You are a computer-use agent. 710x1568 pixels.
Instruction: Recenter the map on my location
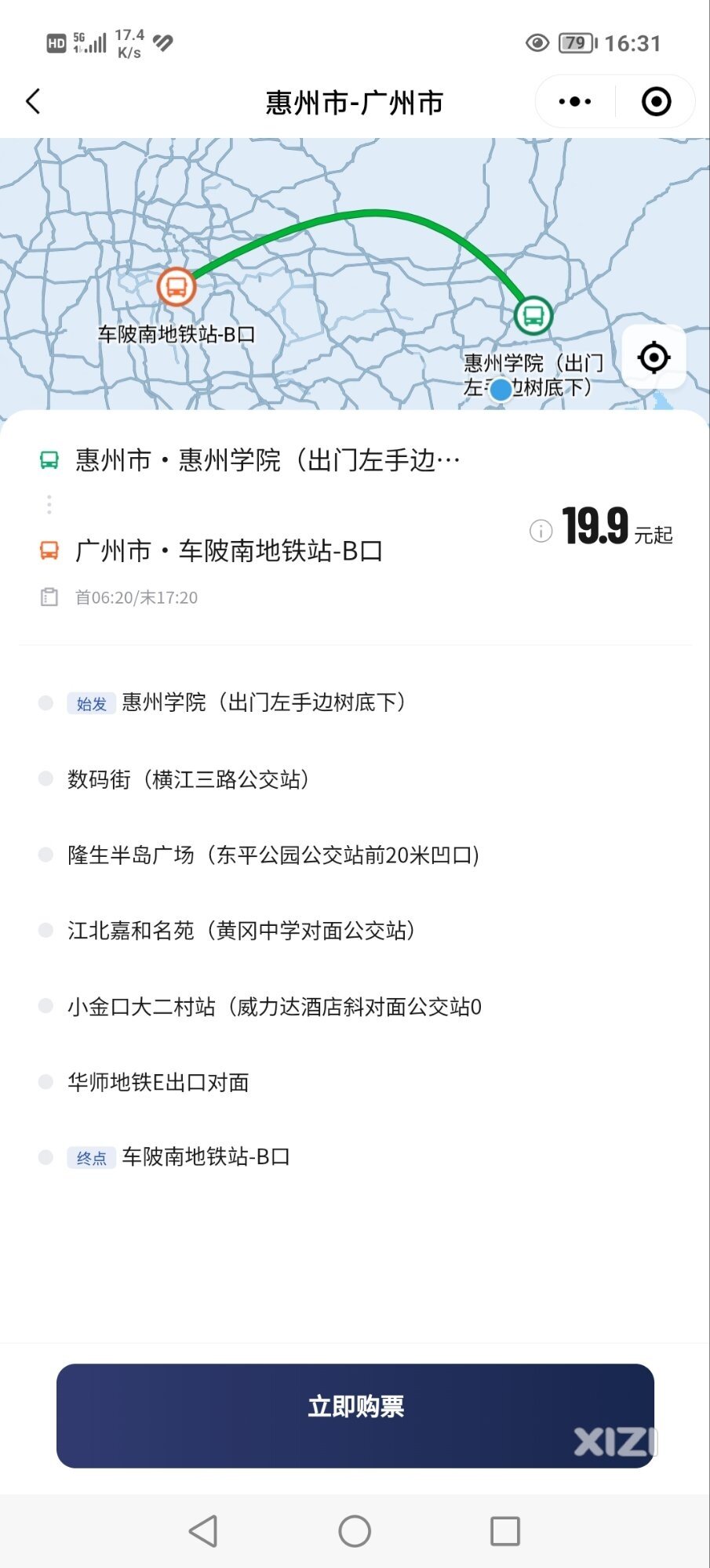click(x=654, y=358)
